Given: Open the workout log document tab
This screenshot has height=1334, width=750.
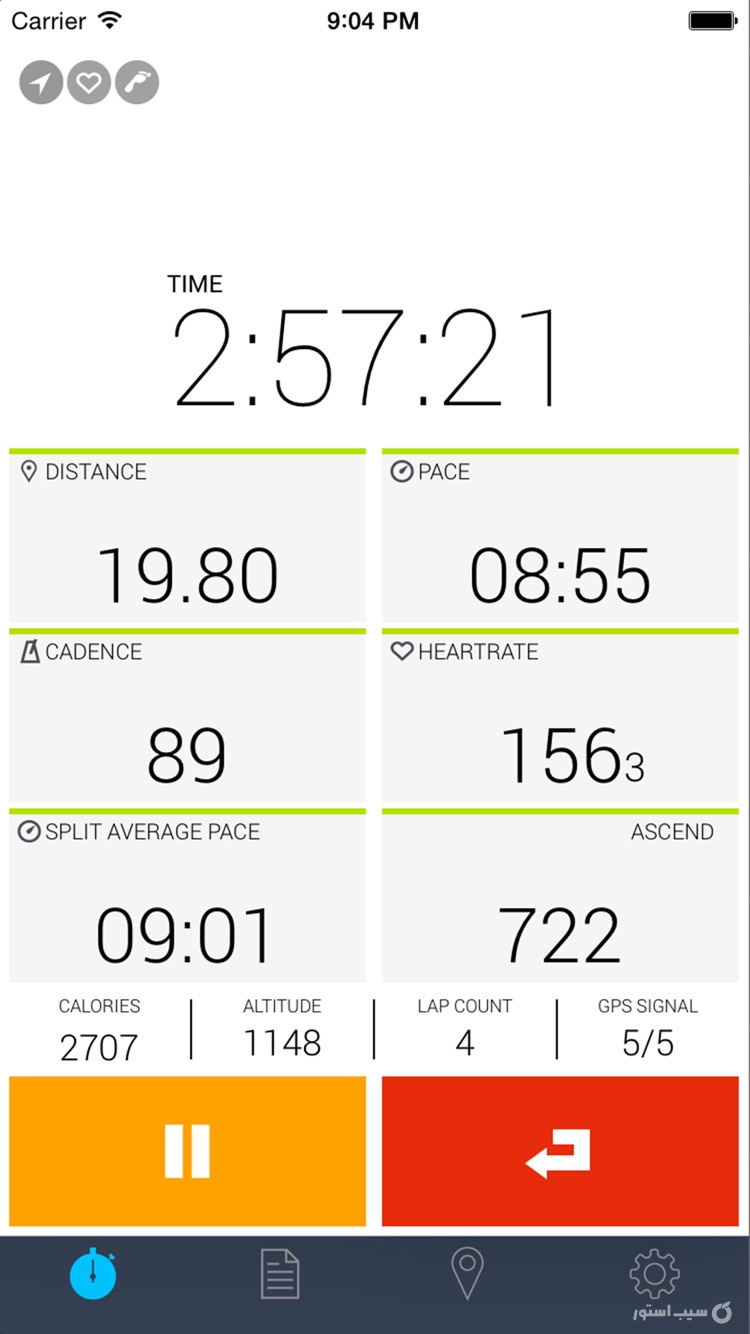Looking at the screenshot, I should point(279,1274).
